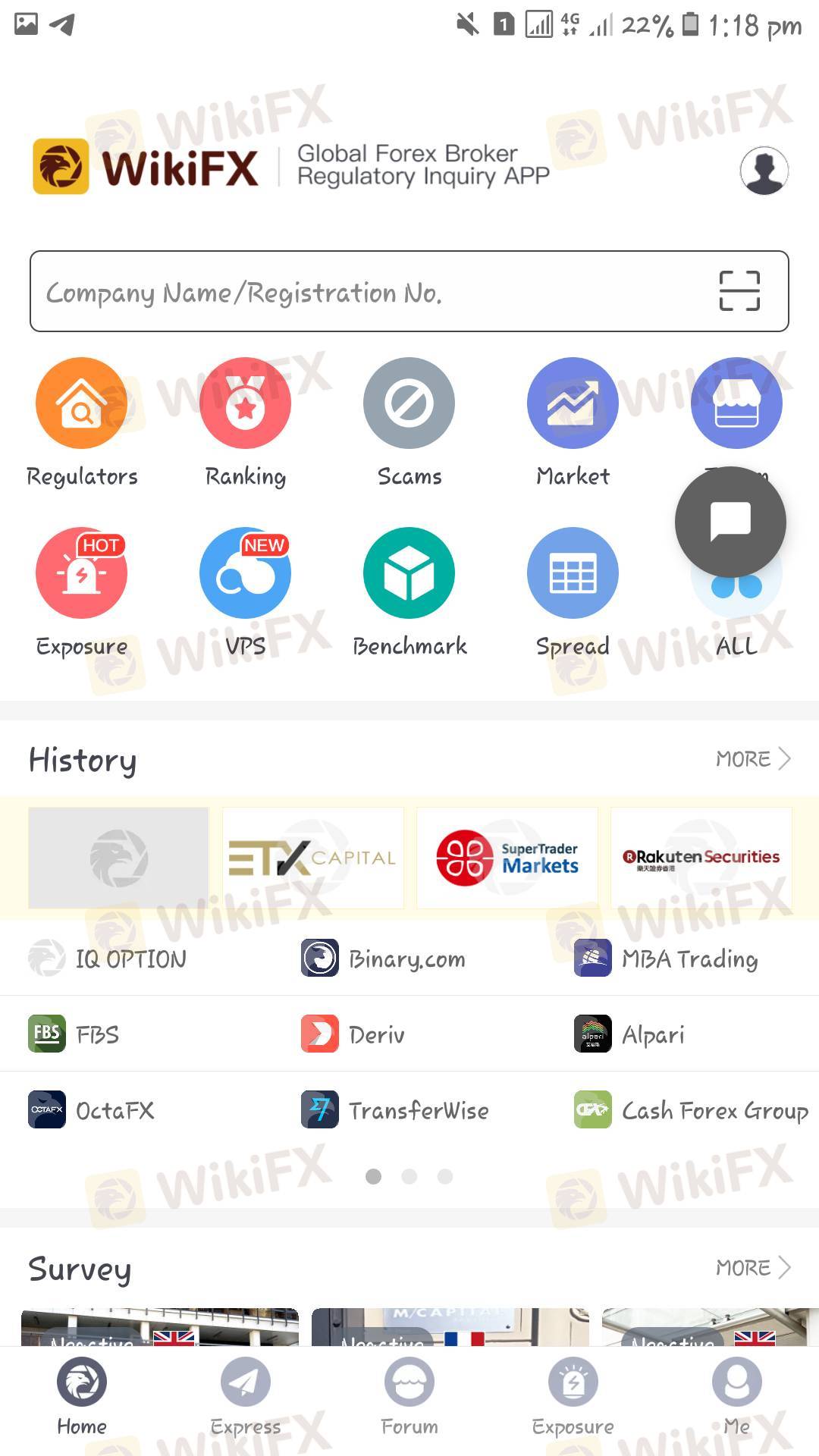The height and width of the screenshot is (1456, 819).
Task: Open SuperTrader Markets card
Action: click(x=507, y=858)
